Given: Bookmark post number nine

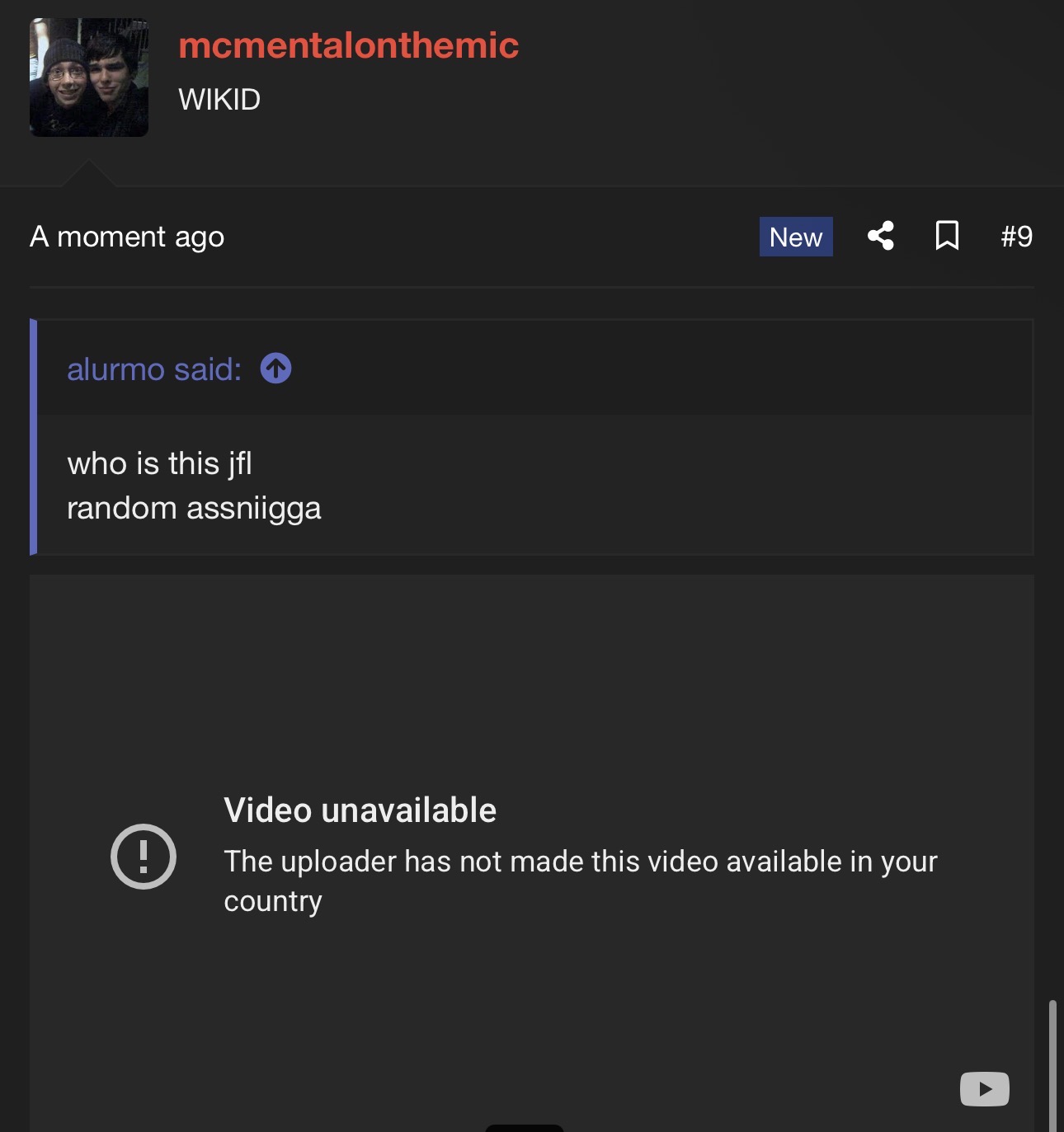Looking at the screenshot, I should click(947, 236).
